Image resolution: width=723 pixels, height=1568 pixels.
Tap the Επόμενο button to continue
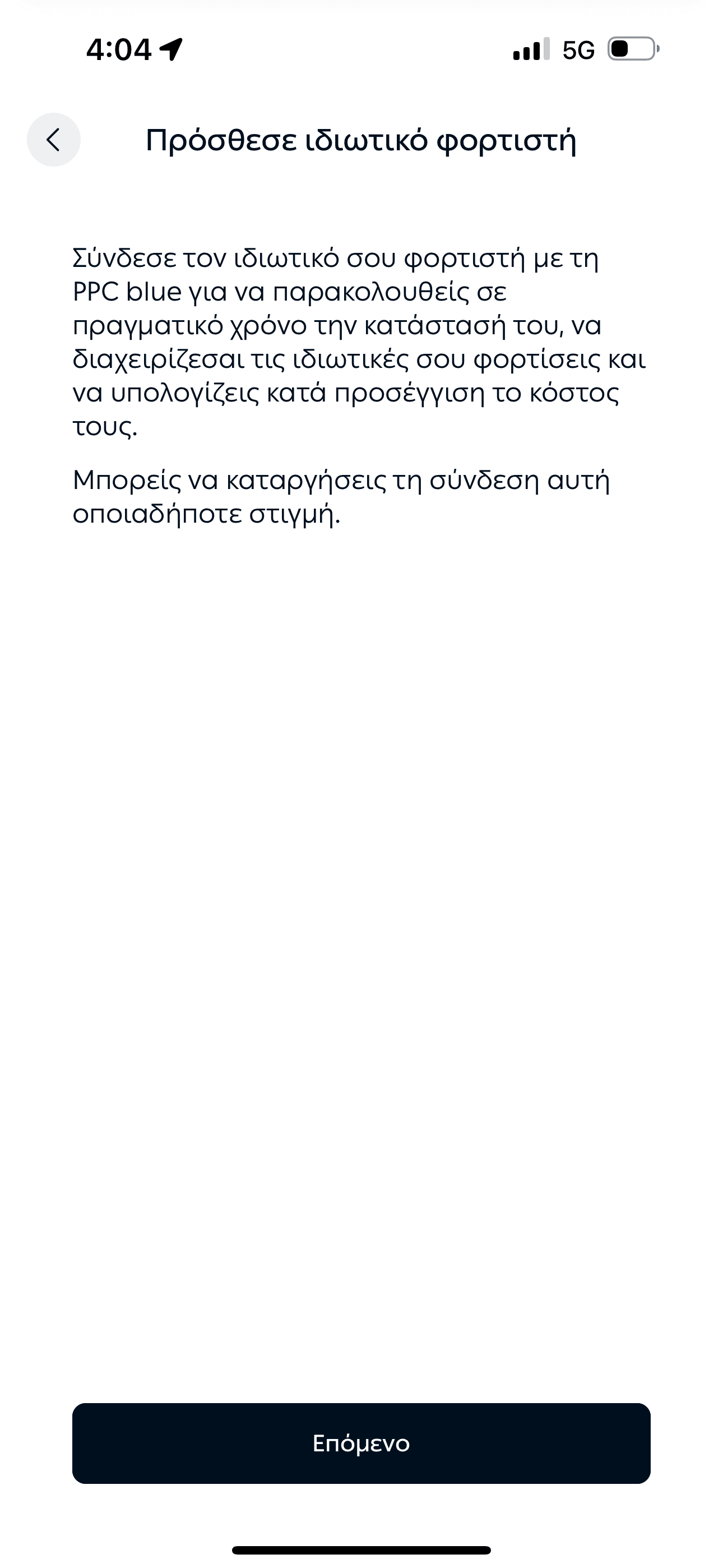click(361, 1443)
